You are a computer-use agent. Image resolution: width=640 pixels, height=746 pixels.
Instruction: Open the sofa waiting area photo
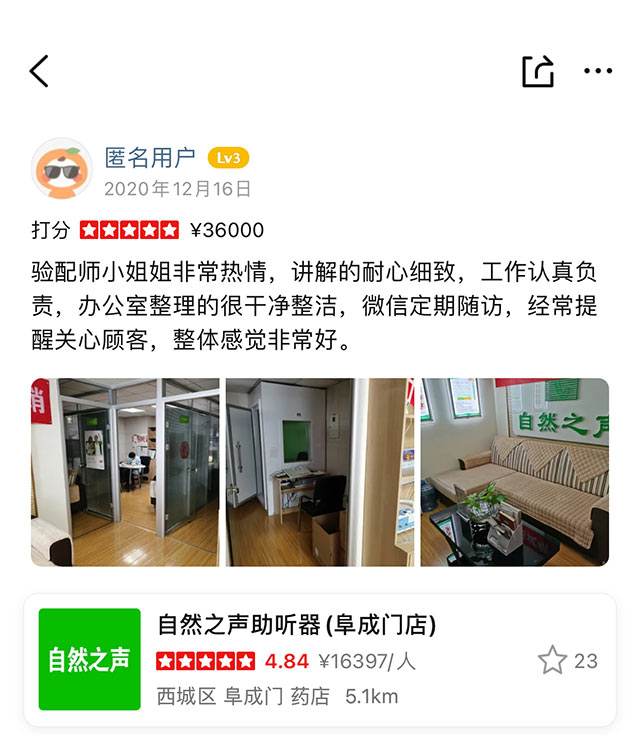[514, 472]
